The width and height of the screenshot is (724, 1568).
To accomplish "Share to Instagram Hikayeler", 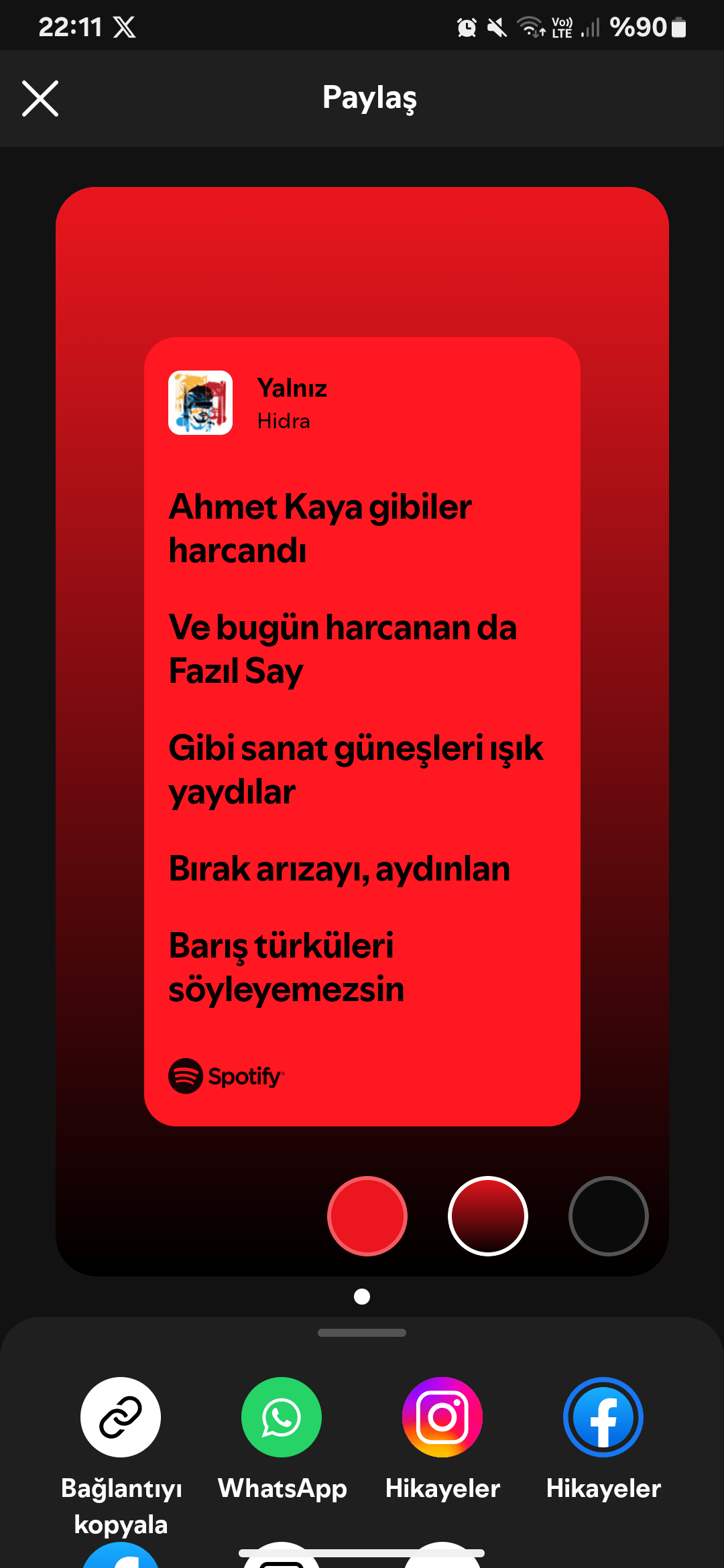I will point(442,1417).
